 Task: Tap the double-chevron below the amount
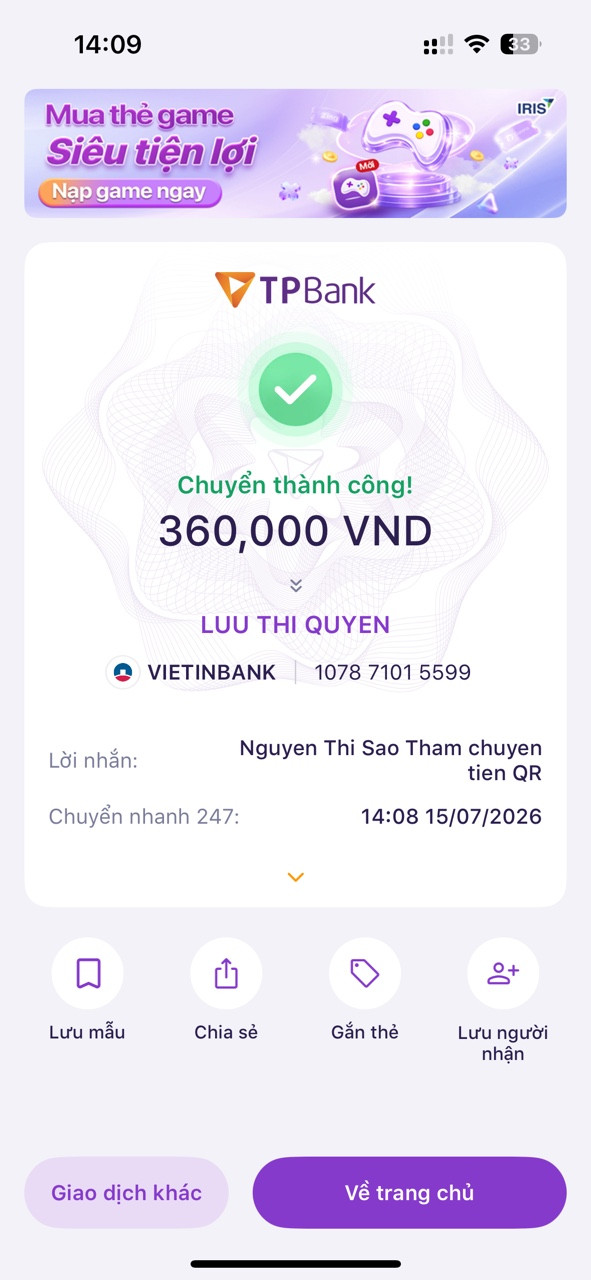(x=296, y=585)
